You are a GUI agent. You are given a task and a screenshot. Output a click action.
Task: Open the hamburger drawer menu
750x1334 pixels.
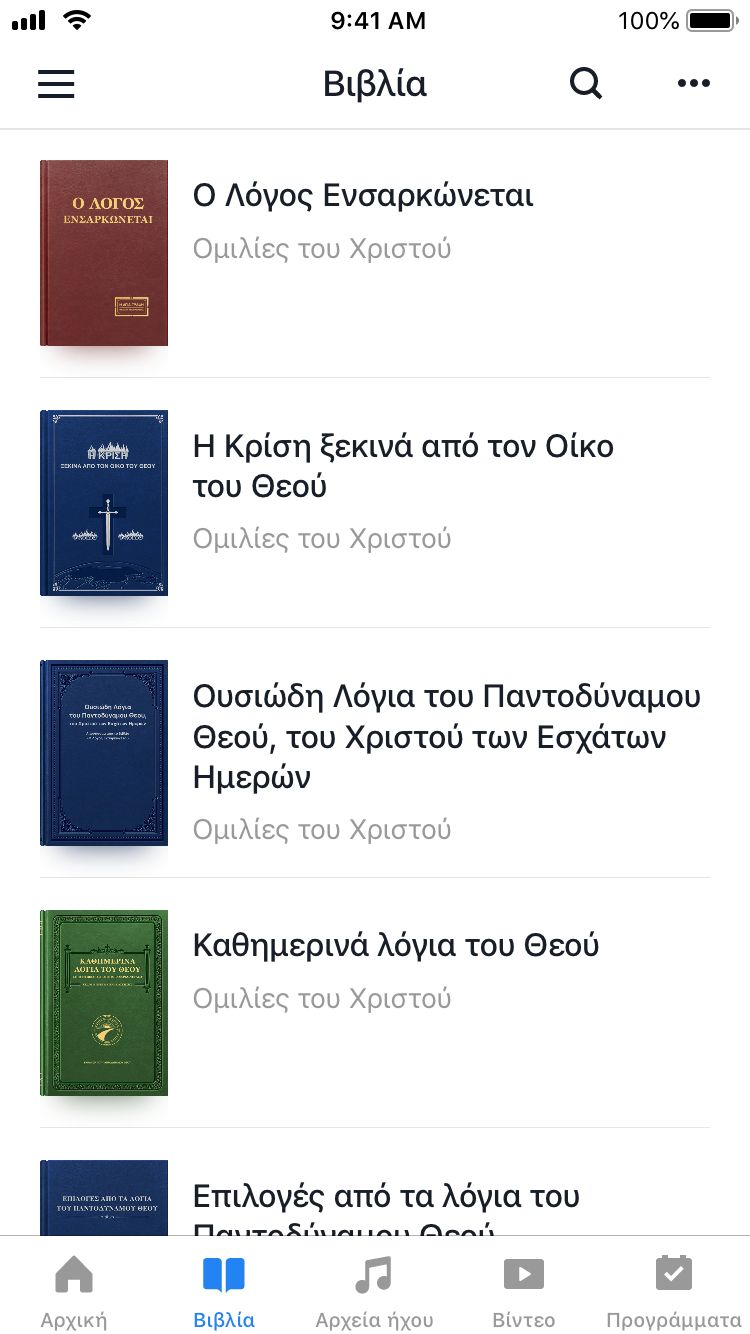tap(56, 84)
